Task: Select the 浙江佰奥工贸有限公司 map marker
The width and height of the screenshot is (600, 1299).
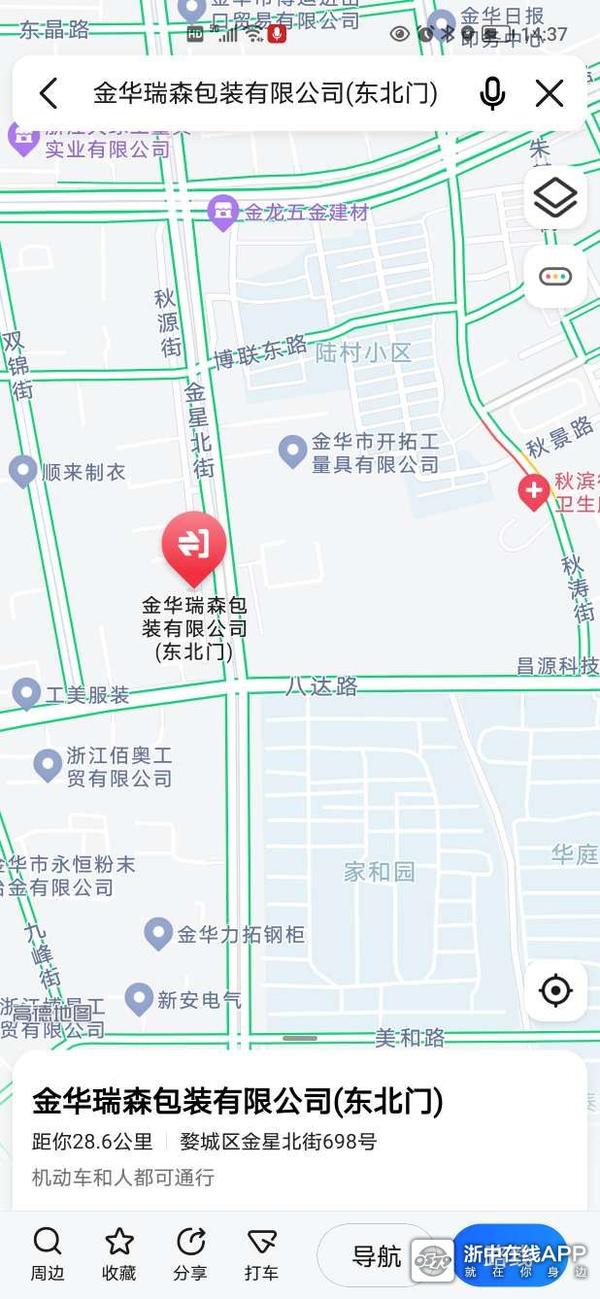Action: pos(48,765)
